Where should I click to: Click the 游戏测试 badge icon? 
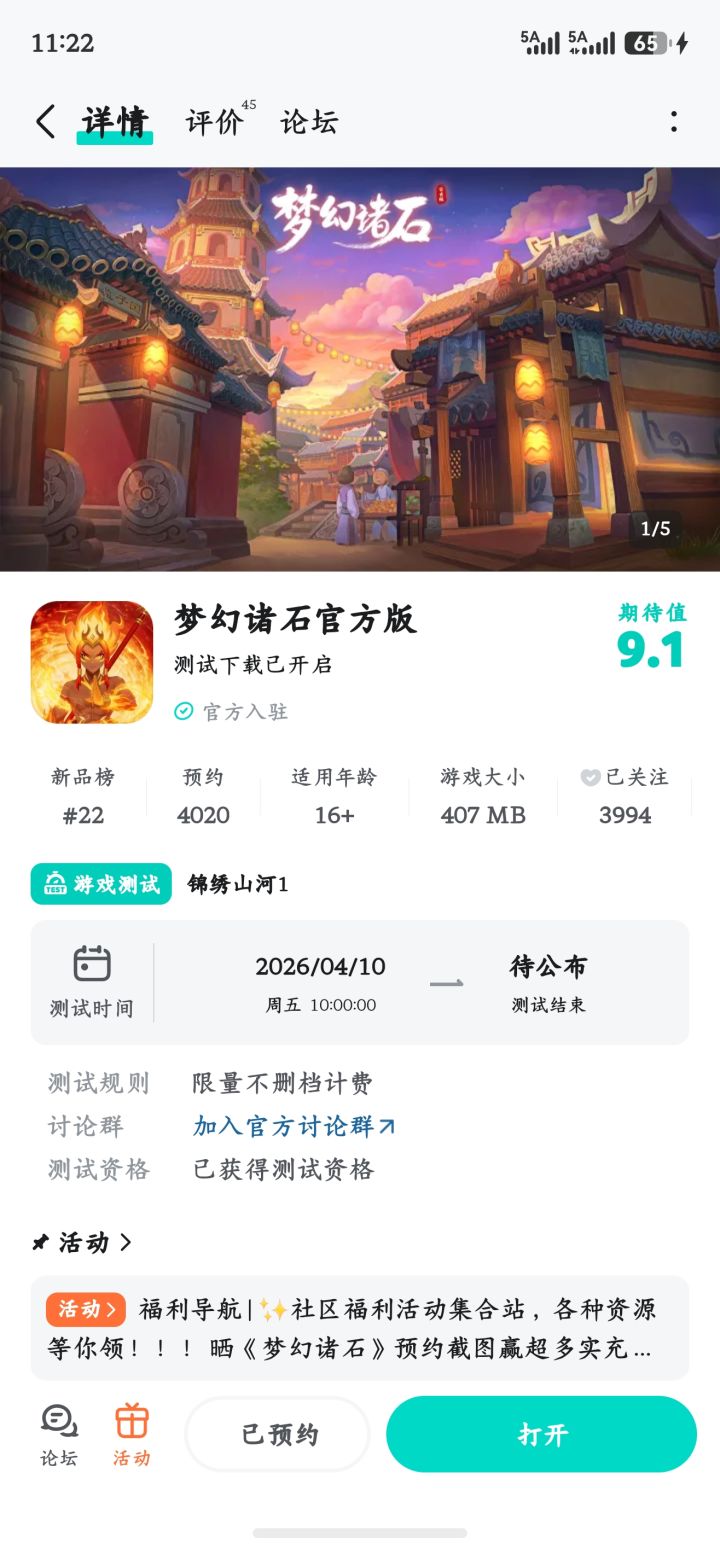(x=62, y=884)
